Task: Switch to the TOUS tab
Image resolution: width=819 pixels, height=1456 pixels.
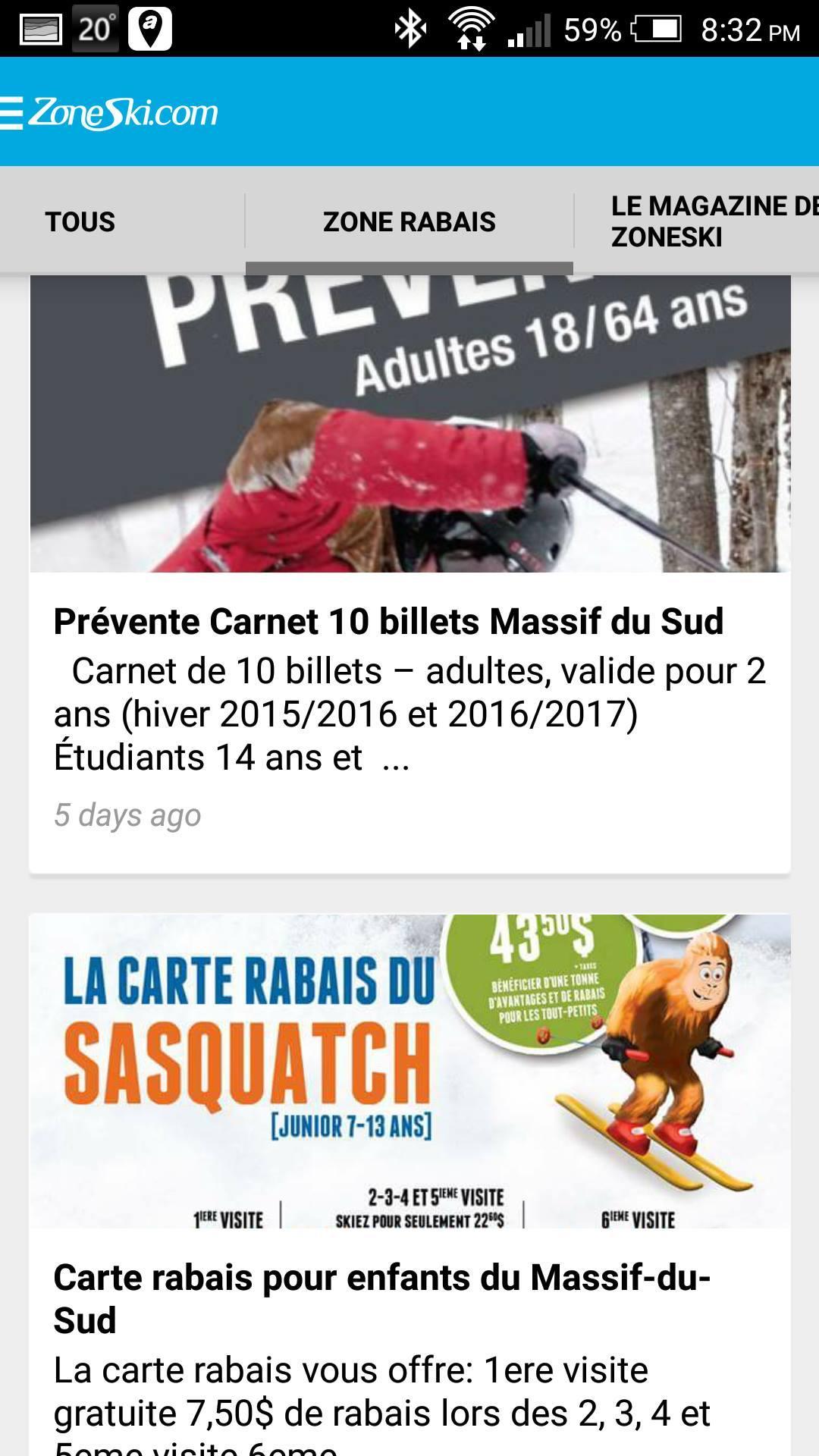Action: click(x=80, y=222)
